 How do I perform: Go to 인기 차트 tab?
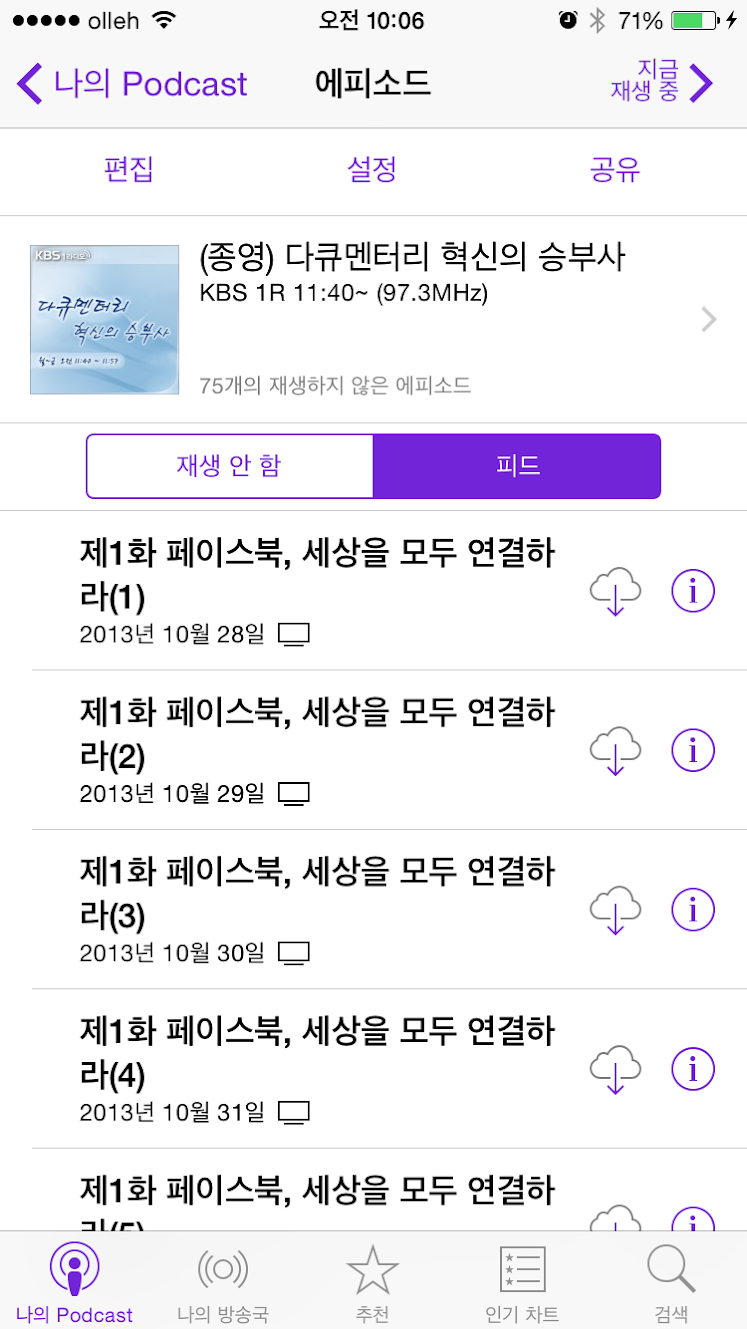(x=522, y=1284)
